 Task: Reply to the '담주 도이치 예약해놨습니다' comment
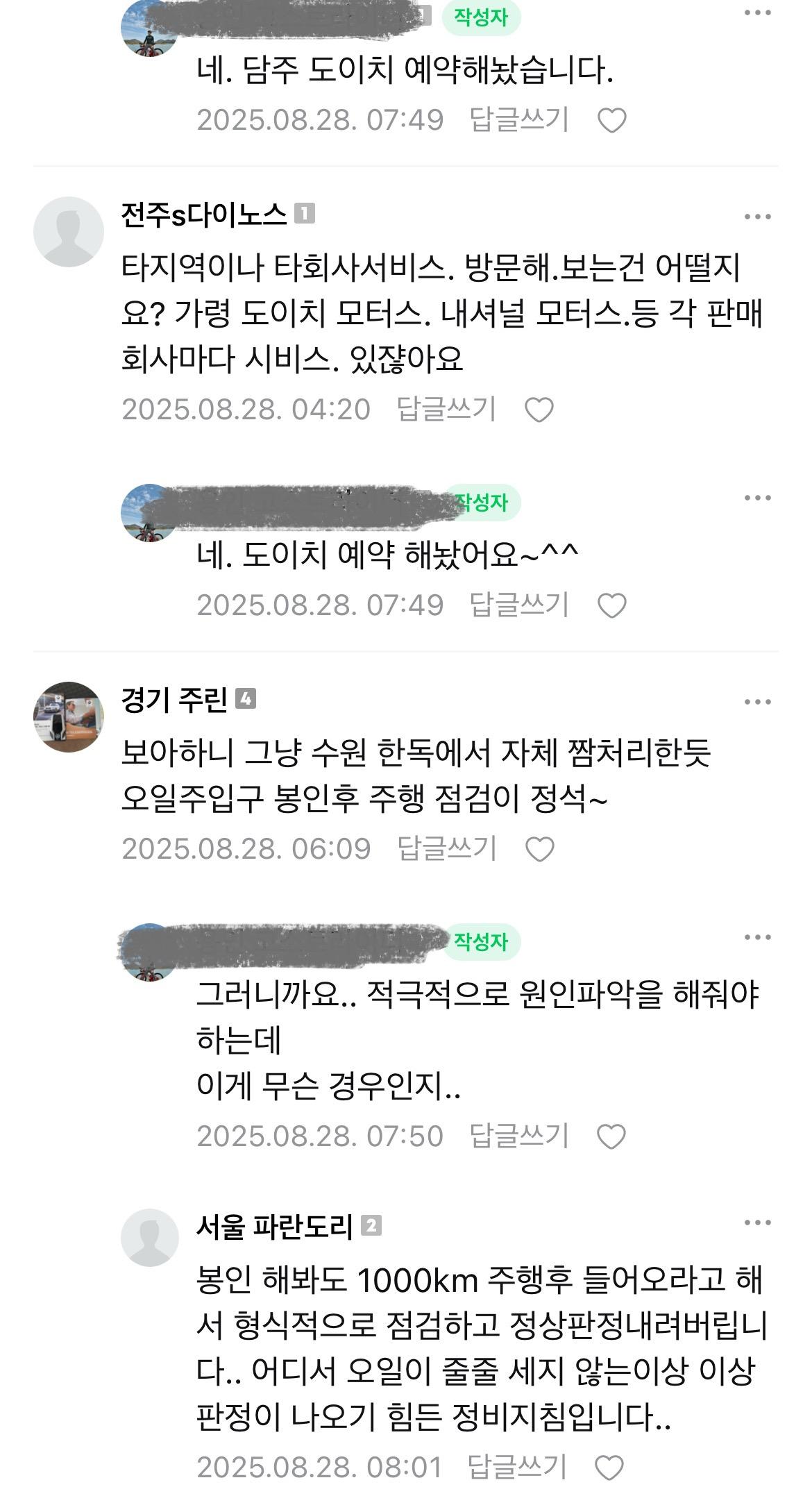[x=519, y=119]
